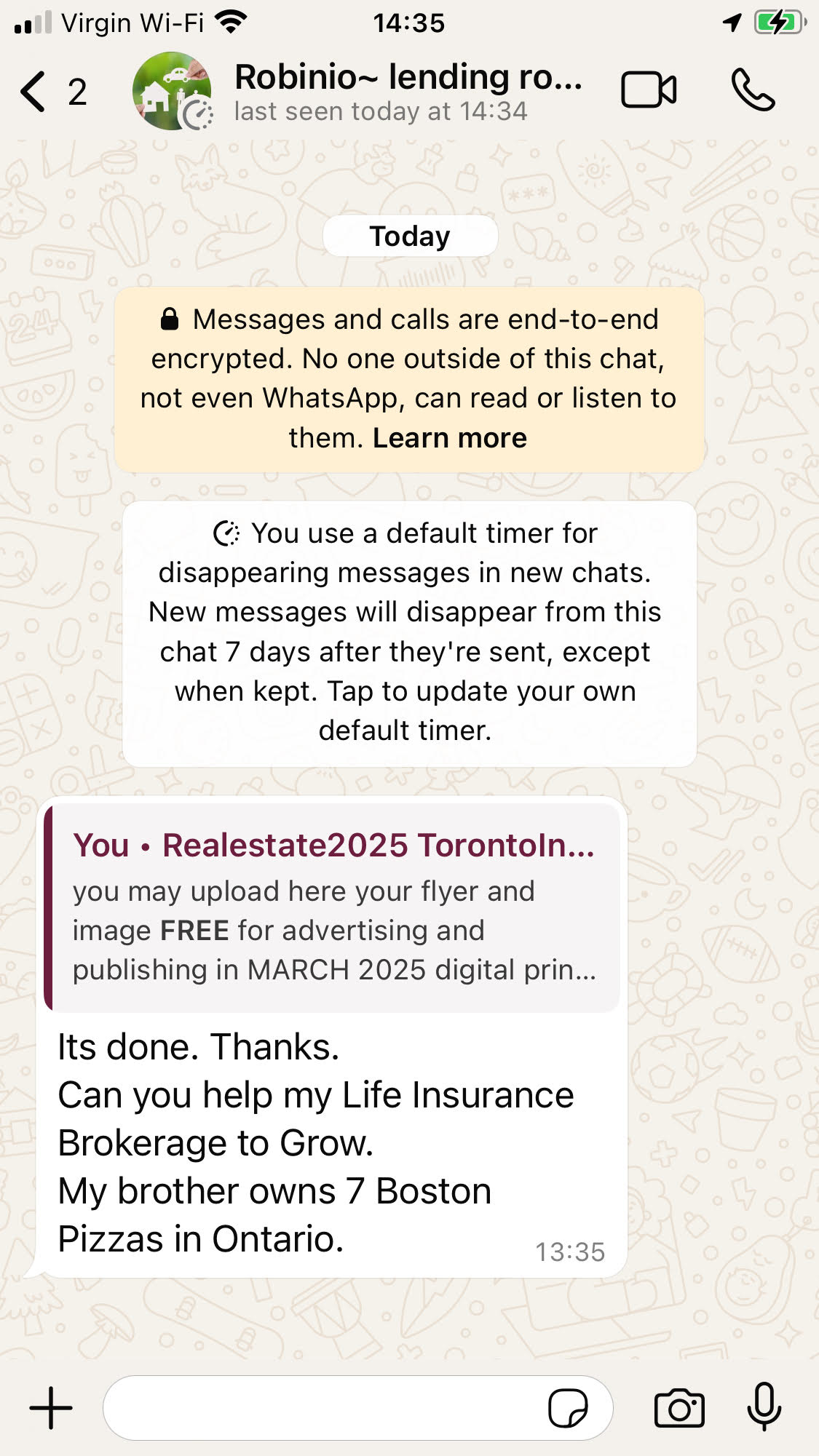This screenshot has width=819, height=1456.
Task: Open the quoted Realestate2025 message
Action: 332,906
